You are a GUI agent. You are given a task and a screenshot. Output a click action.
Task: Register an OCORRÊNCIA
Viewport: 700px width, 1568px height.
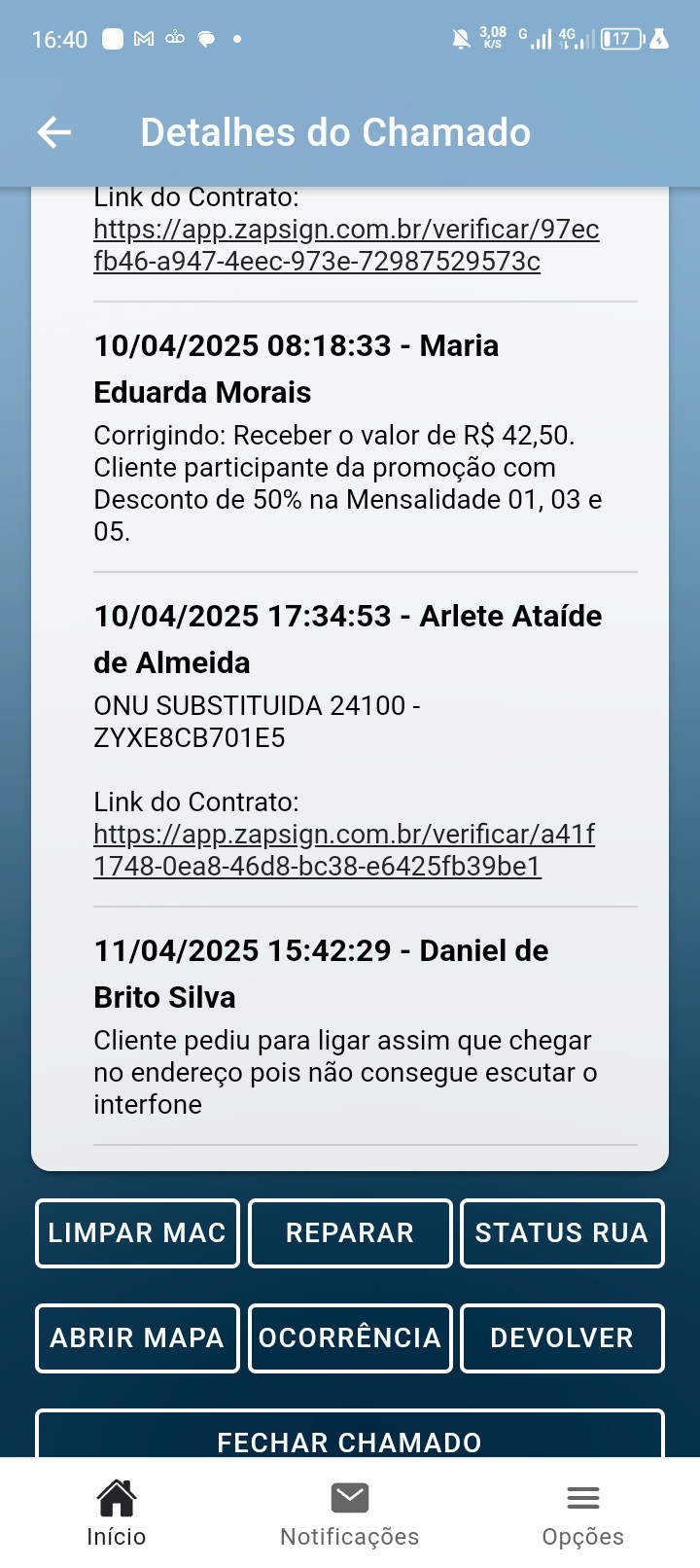click(350, 1337)
